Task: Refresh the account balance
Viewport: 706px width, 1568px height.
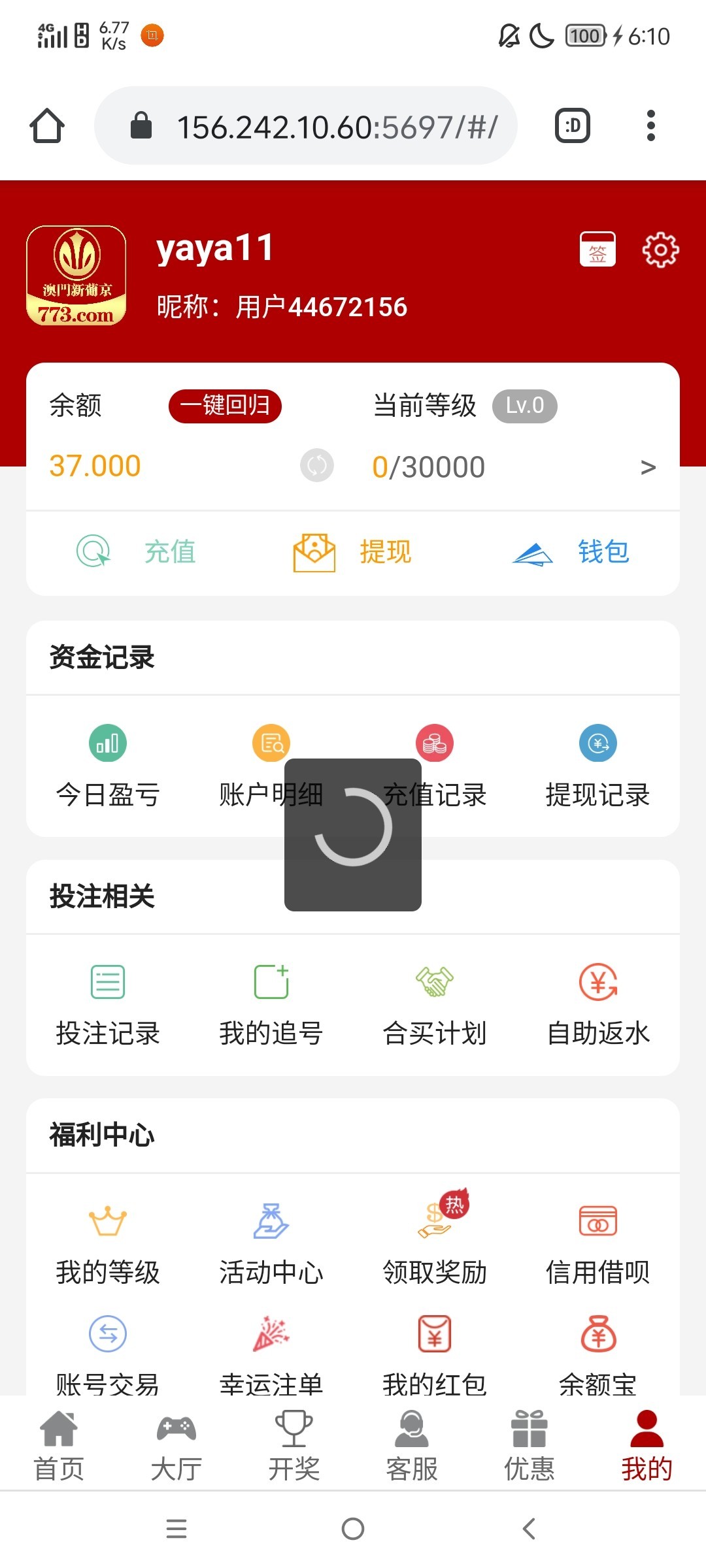Action: (x=317, y=466)
